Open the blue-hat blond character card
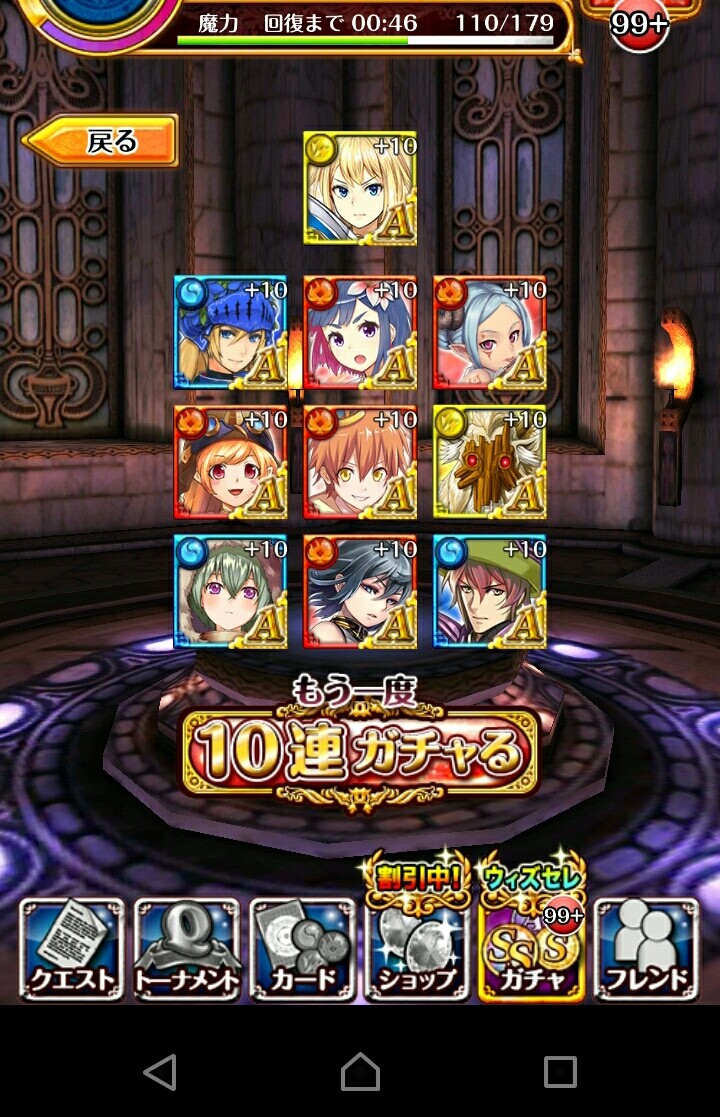The width and height of the screenshot is (720, 1117). [x=231, y=333]
